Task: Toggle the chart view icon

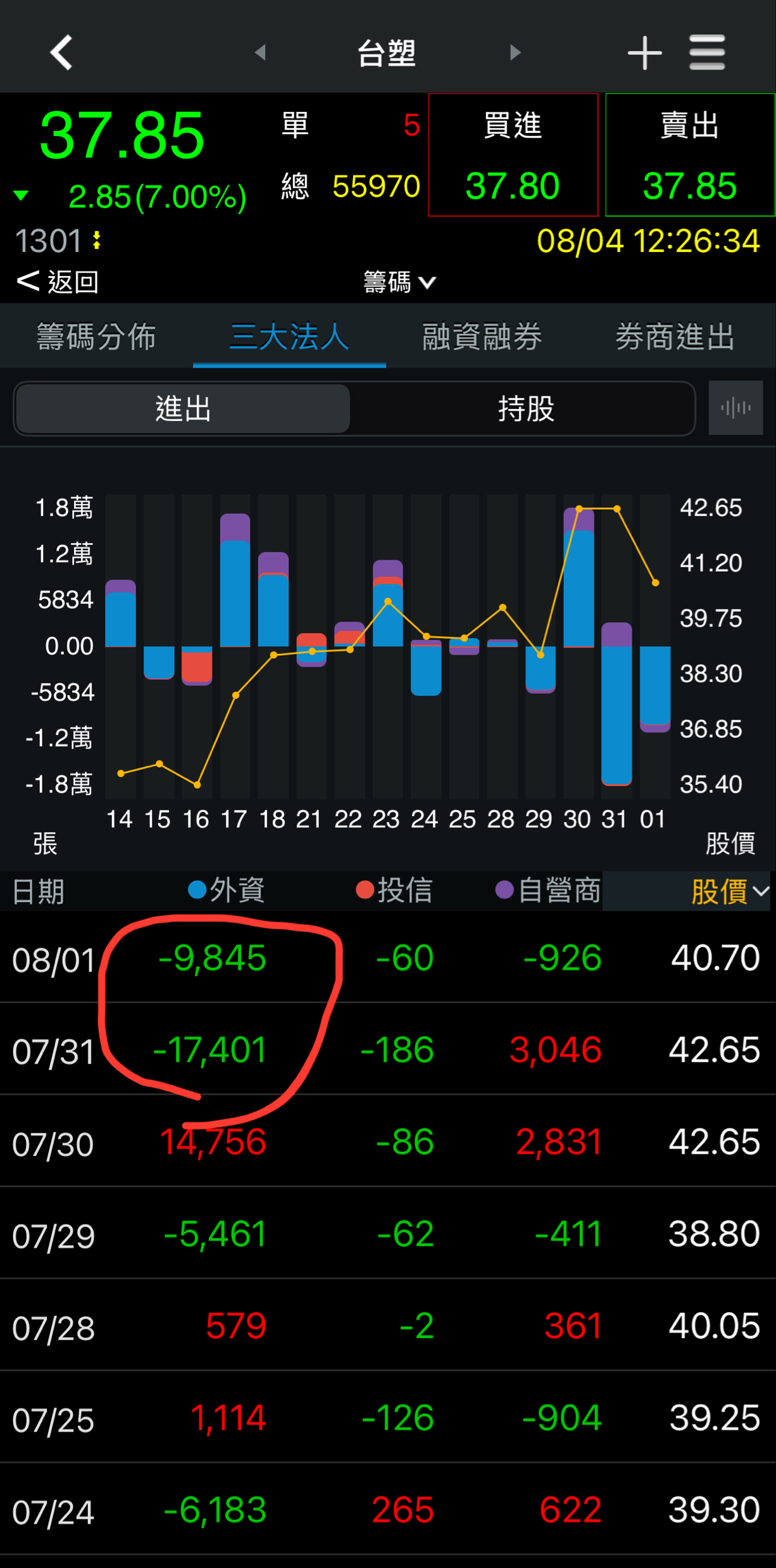Action: (735, 408)
